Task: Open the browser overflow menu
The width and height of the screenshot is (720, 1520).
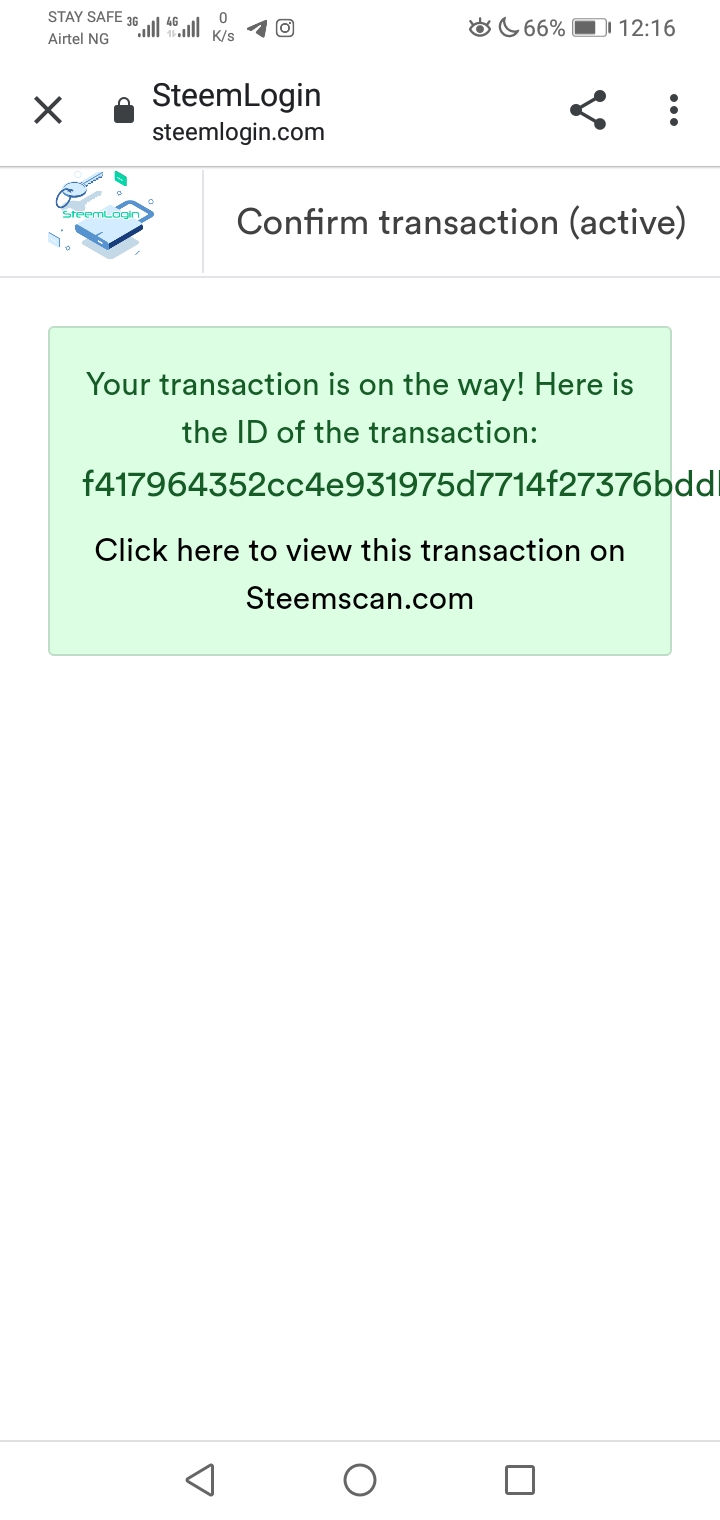Action: (x=674, y=110)
